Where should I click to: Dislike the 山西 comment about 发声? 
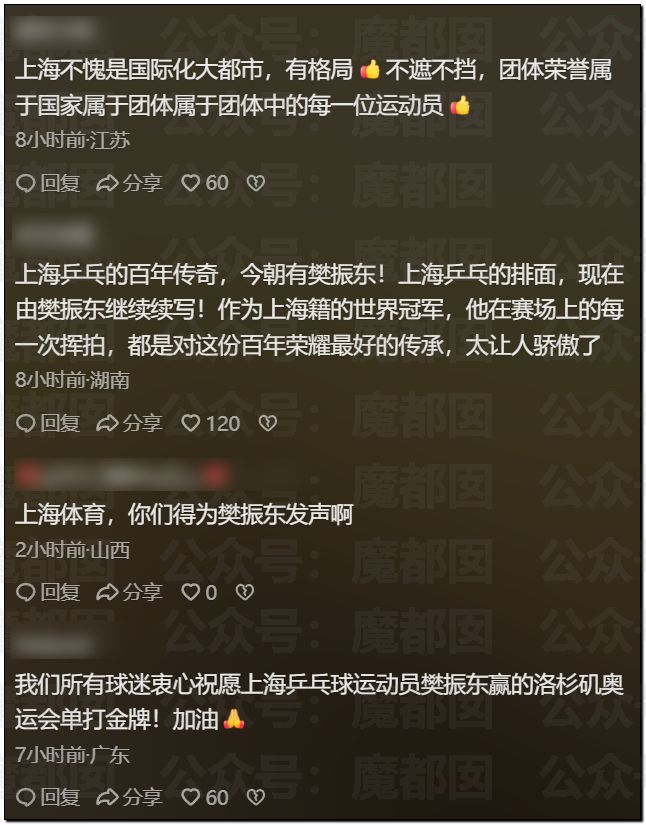[244, 592]
